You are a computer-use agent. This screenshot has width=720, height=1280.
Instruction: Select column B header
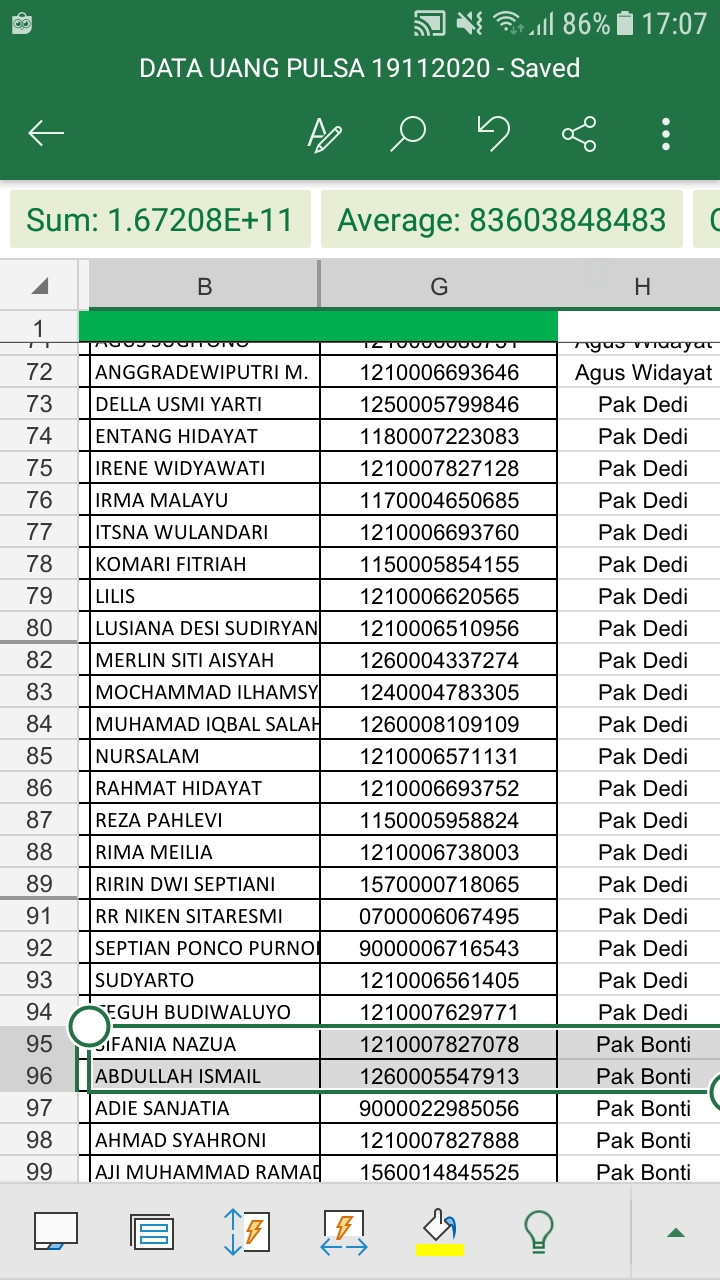(204, 287)
